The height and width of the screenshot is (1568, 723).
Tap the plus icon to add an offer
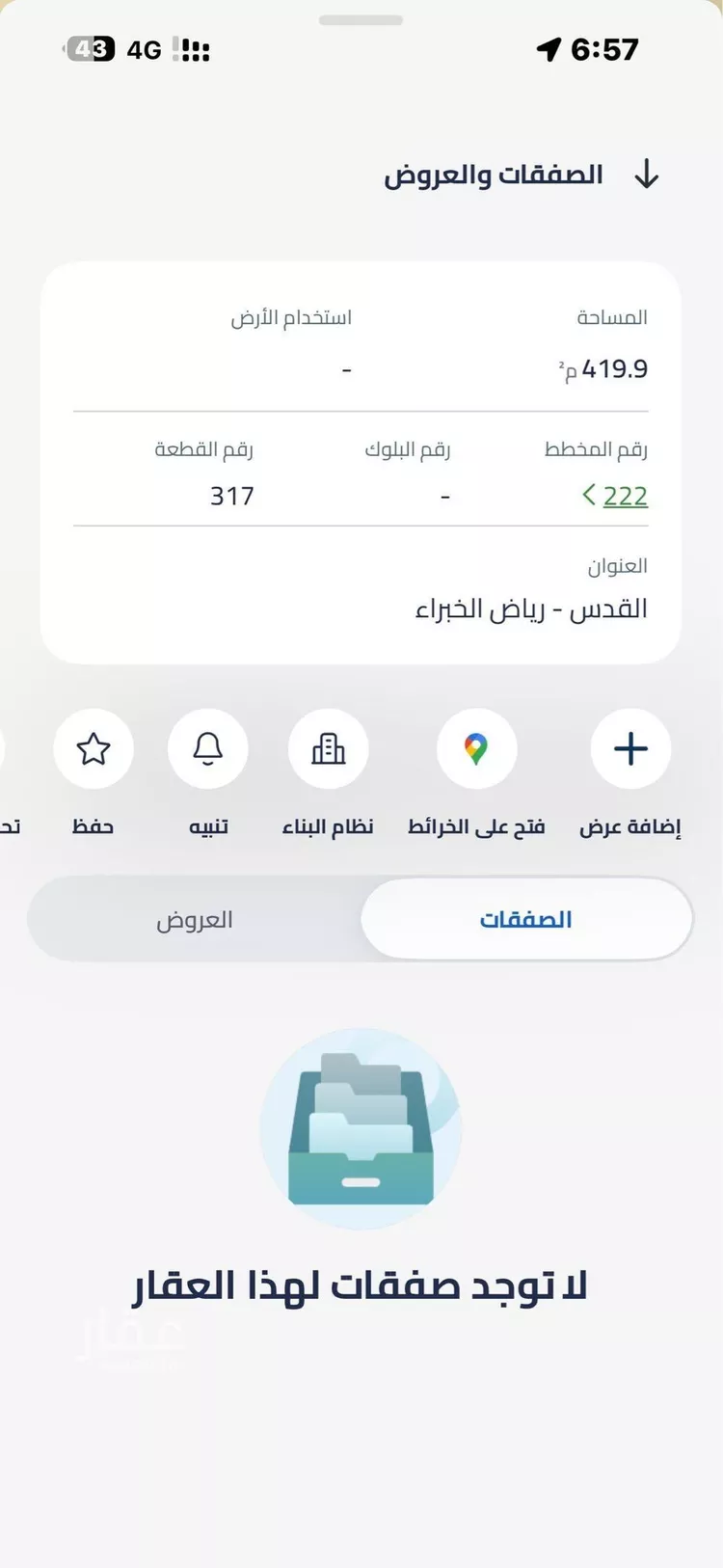630,749
